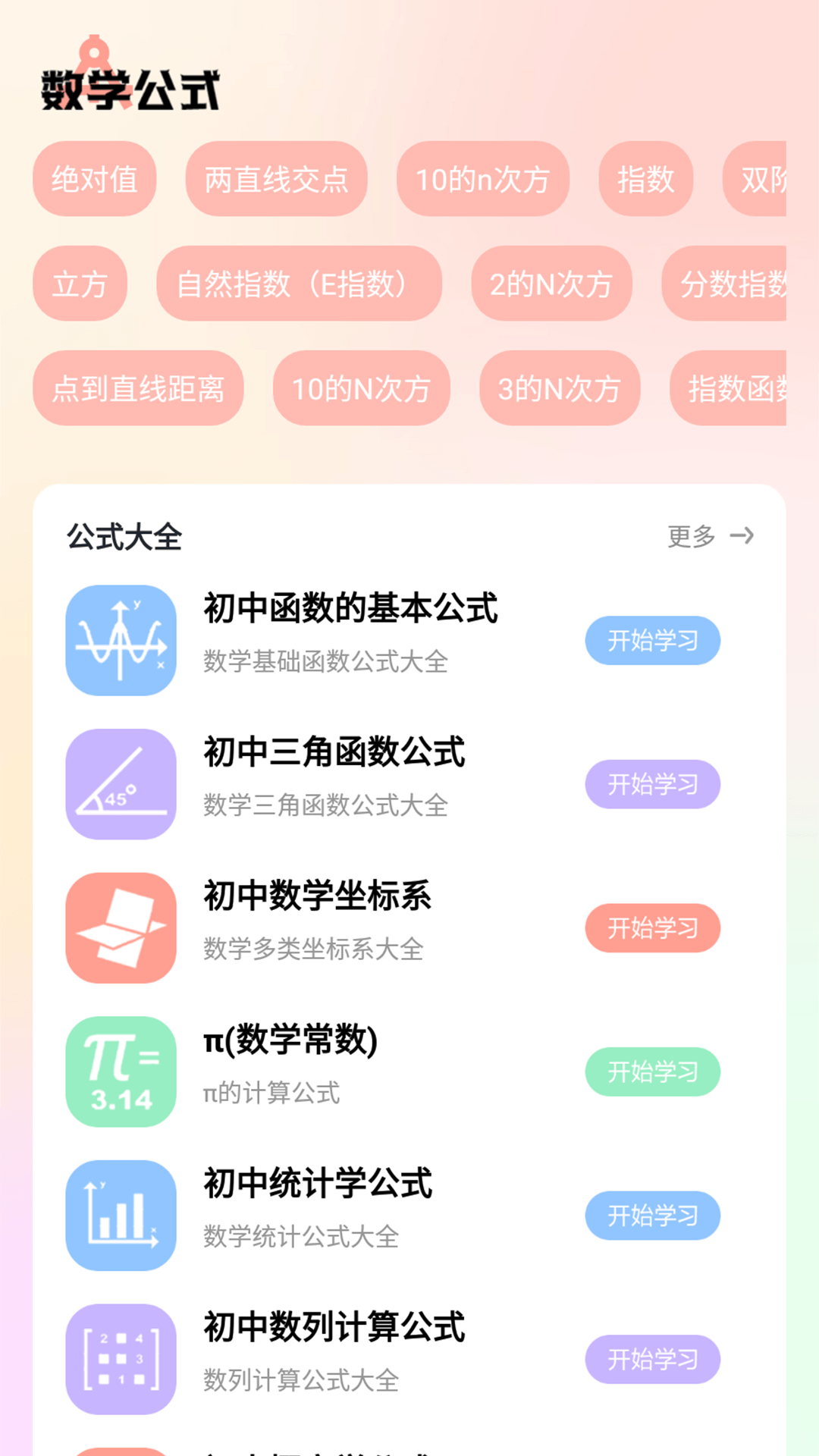Tap the 10的n次方 tag
The image size is (819, 1456).
(483, 179)
